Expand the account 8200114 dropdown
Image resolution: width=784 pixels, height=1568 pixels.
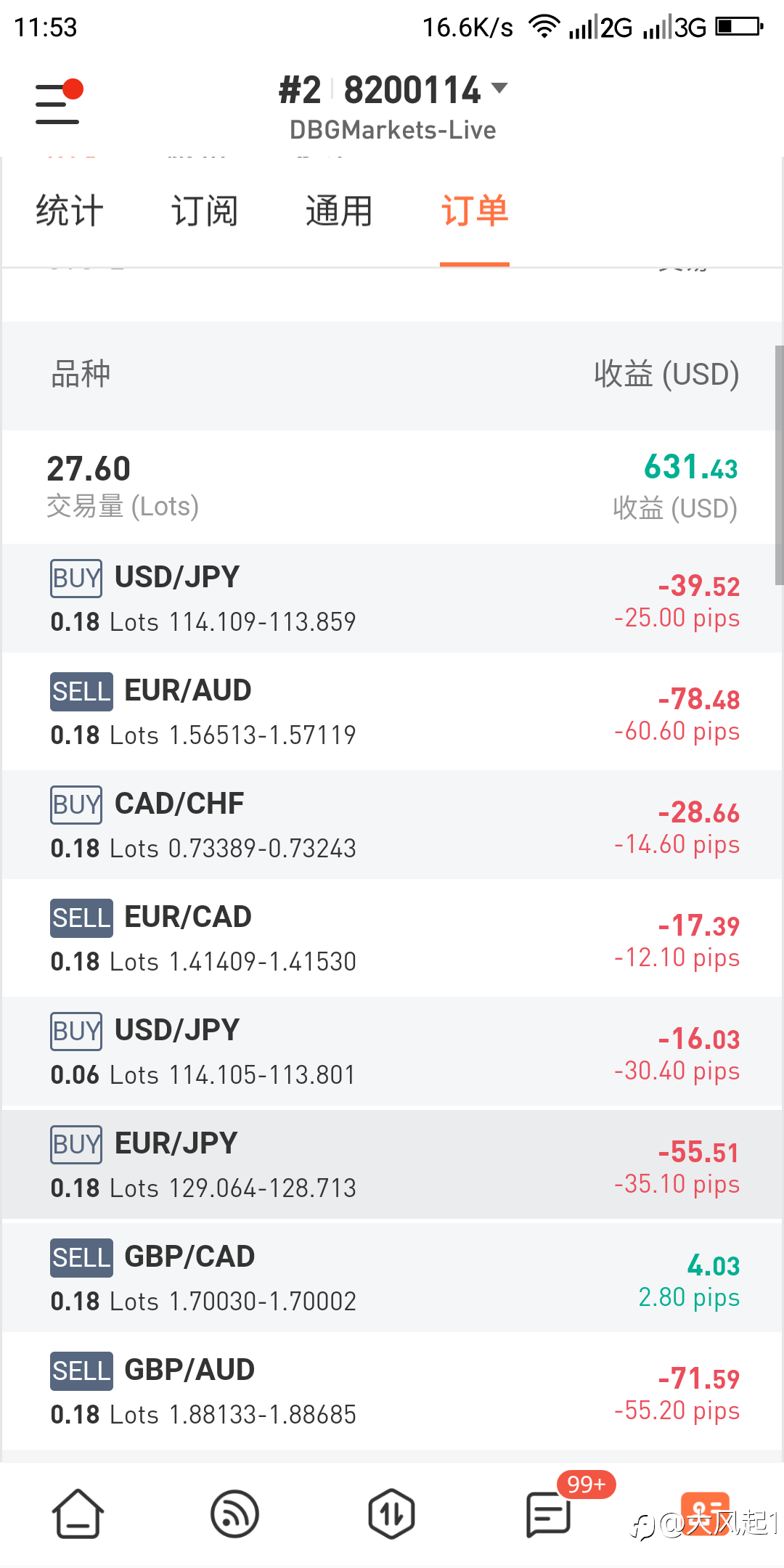click(x=393, y=91)
